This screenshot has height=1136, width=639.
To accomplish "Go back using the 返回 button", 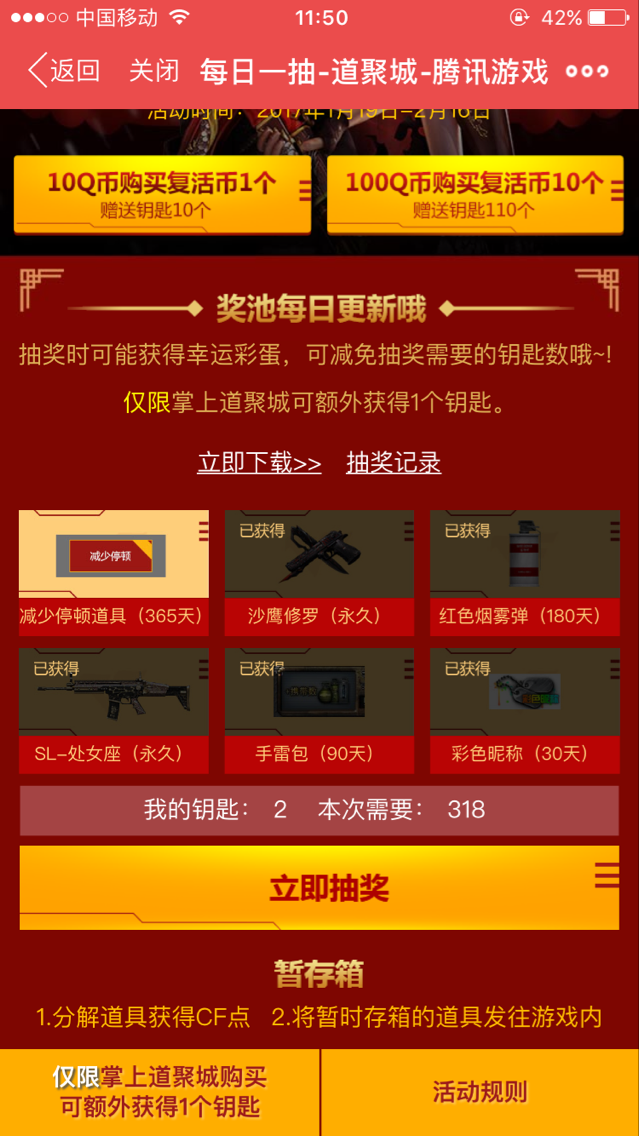I will click(x=64, y=71).
